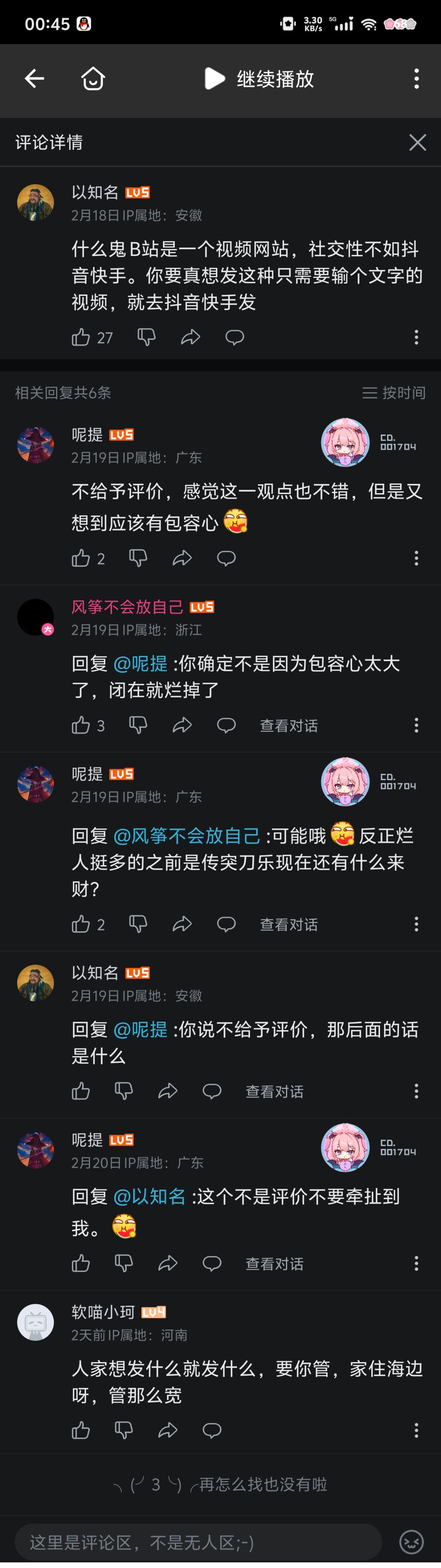Image resolution: width=441 pixels, height=1568 pixels.
Task: Open 软喵小珂's profile avatar
Action: click(35, 1321)
